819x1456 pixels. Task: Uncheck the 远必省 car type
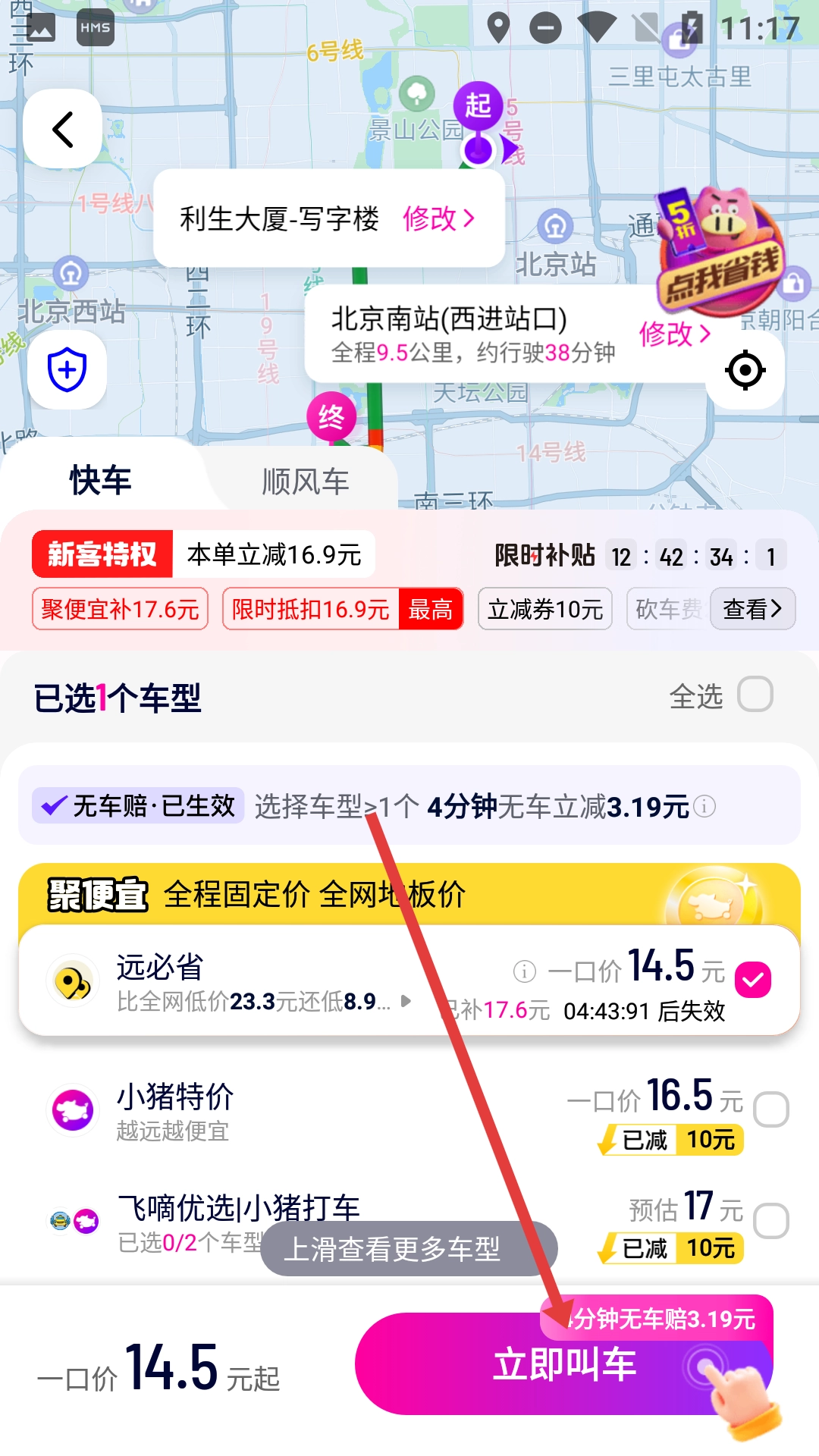click(x=753, y=979)
